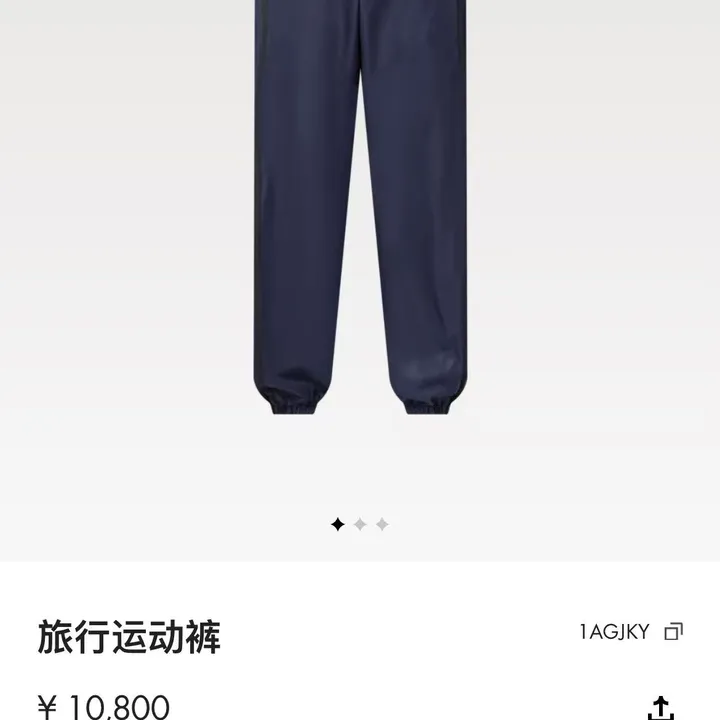Jump to the third product image indicator

pos(382,524)
